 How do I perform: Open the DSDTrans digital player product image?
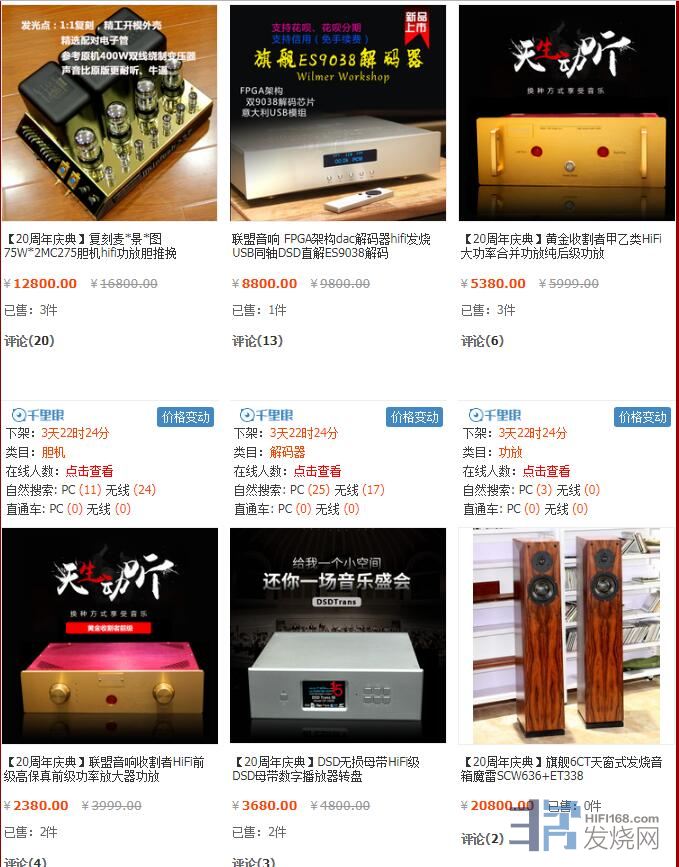[x=338, y=636]
